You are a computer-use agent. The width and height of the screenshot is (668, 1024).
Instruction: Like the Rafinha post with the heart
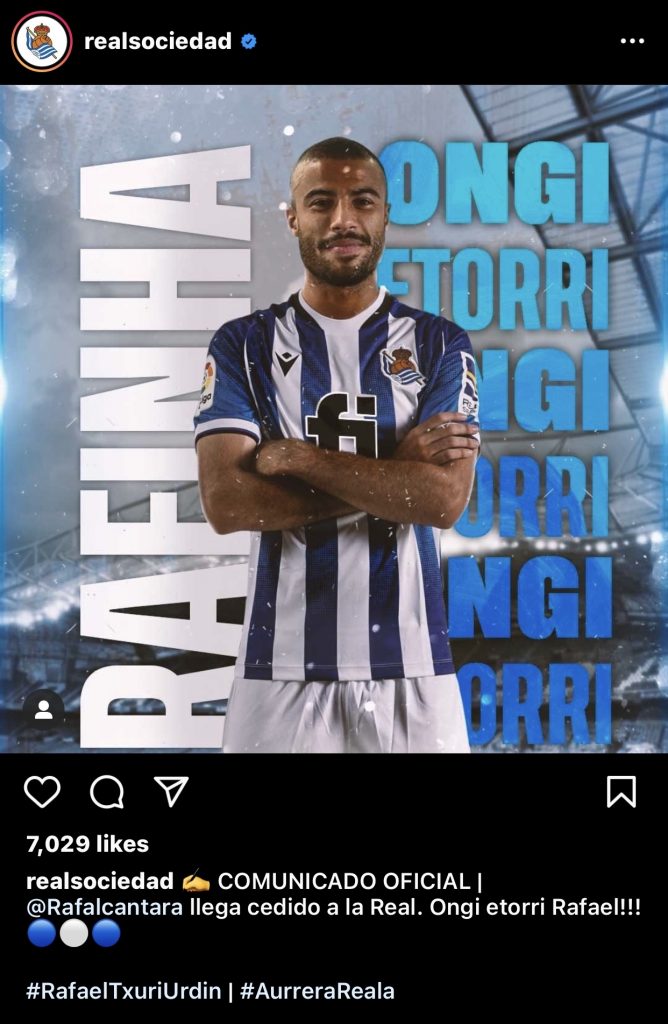pyautogui.click(x=42, y=792)
